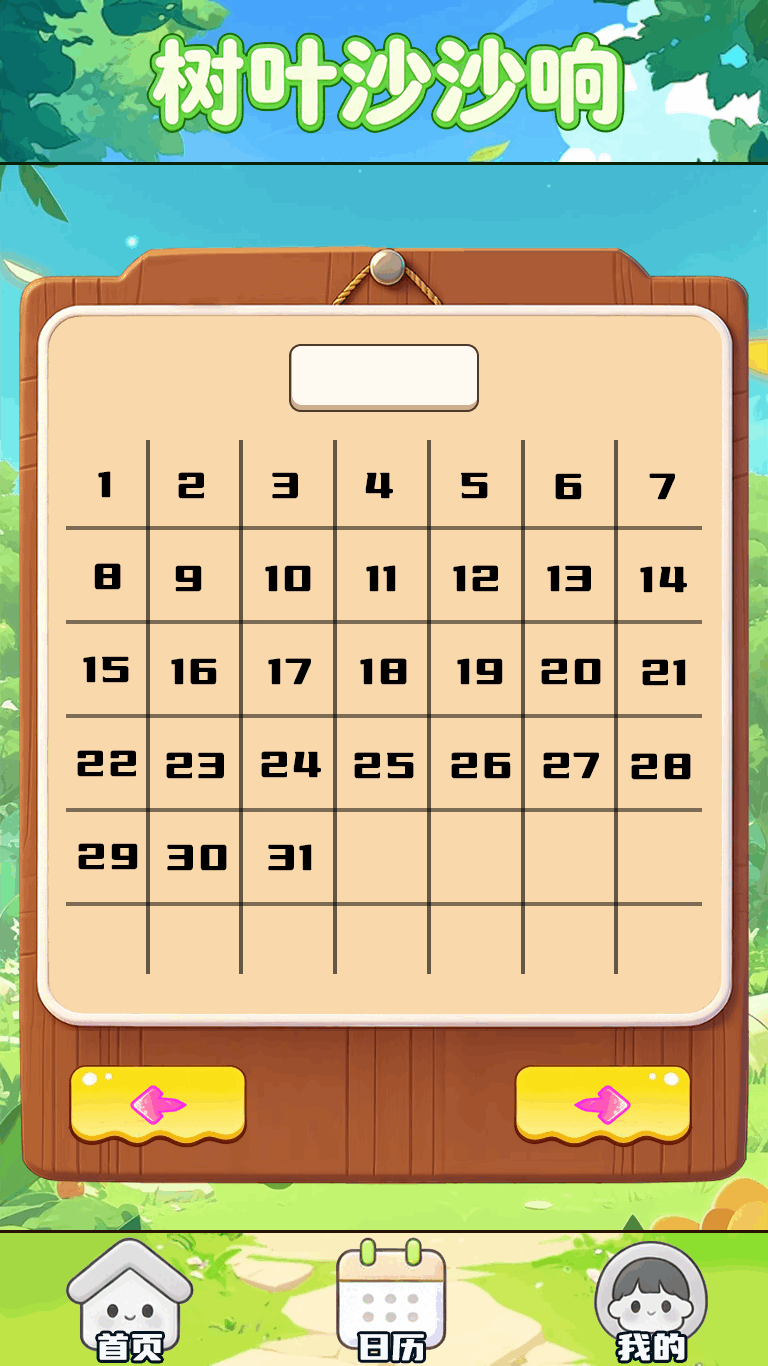Go to the next month with right arrow

coord(602,1104)
